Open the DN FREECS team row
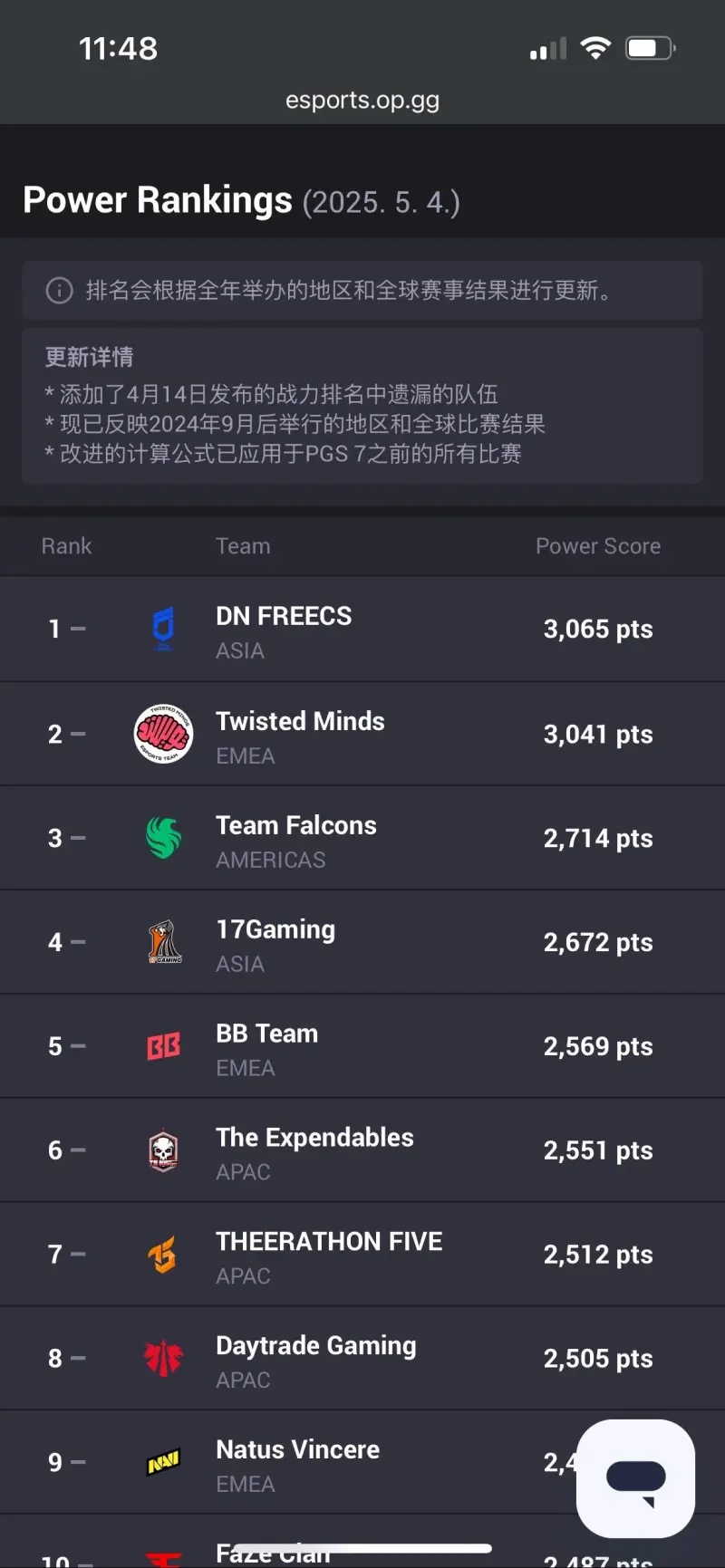The height and width of the screenshot is (1568, 725). [x=362, y=629]
